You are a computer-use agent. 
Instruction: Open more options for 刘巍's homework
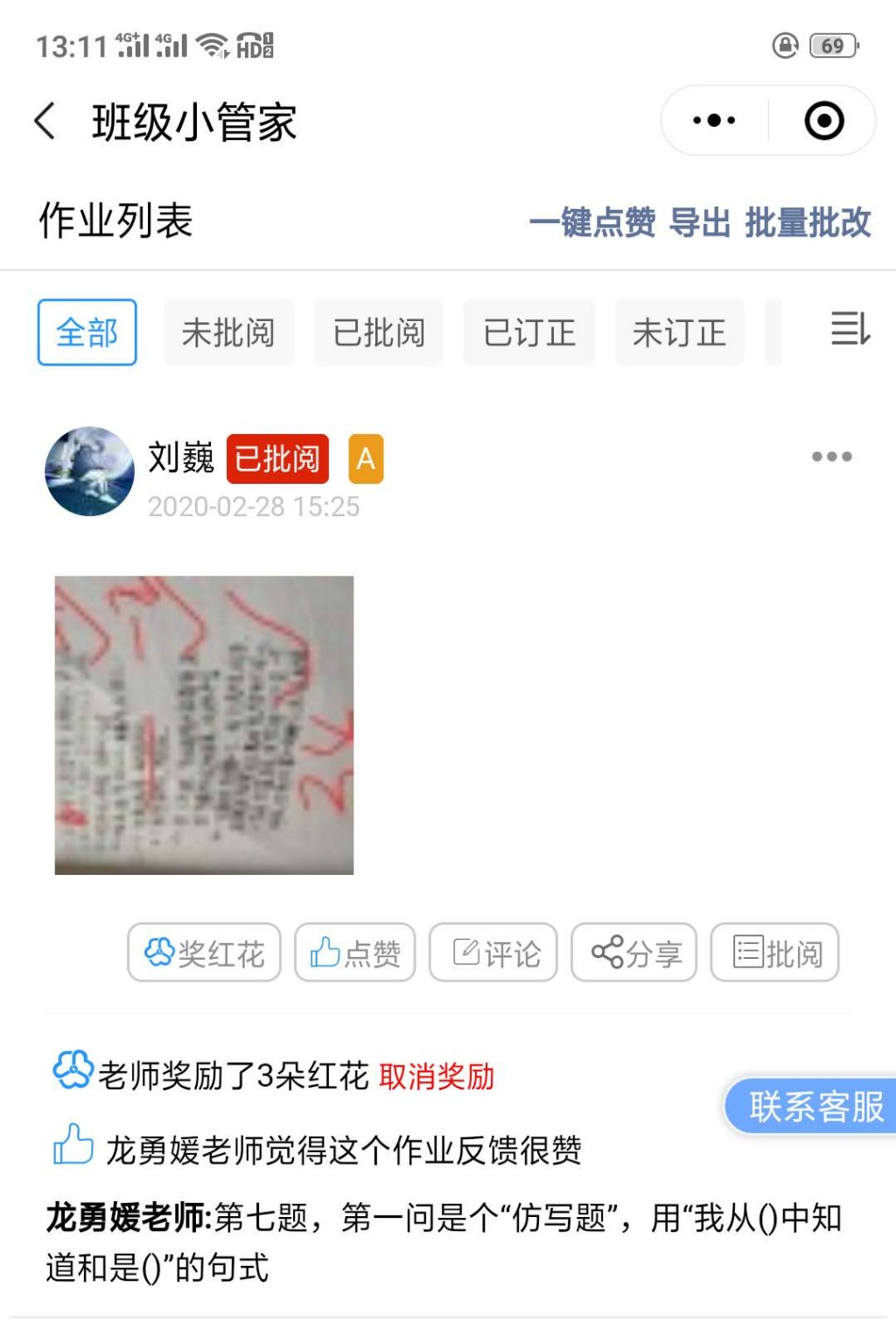(x=830, y=457)
